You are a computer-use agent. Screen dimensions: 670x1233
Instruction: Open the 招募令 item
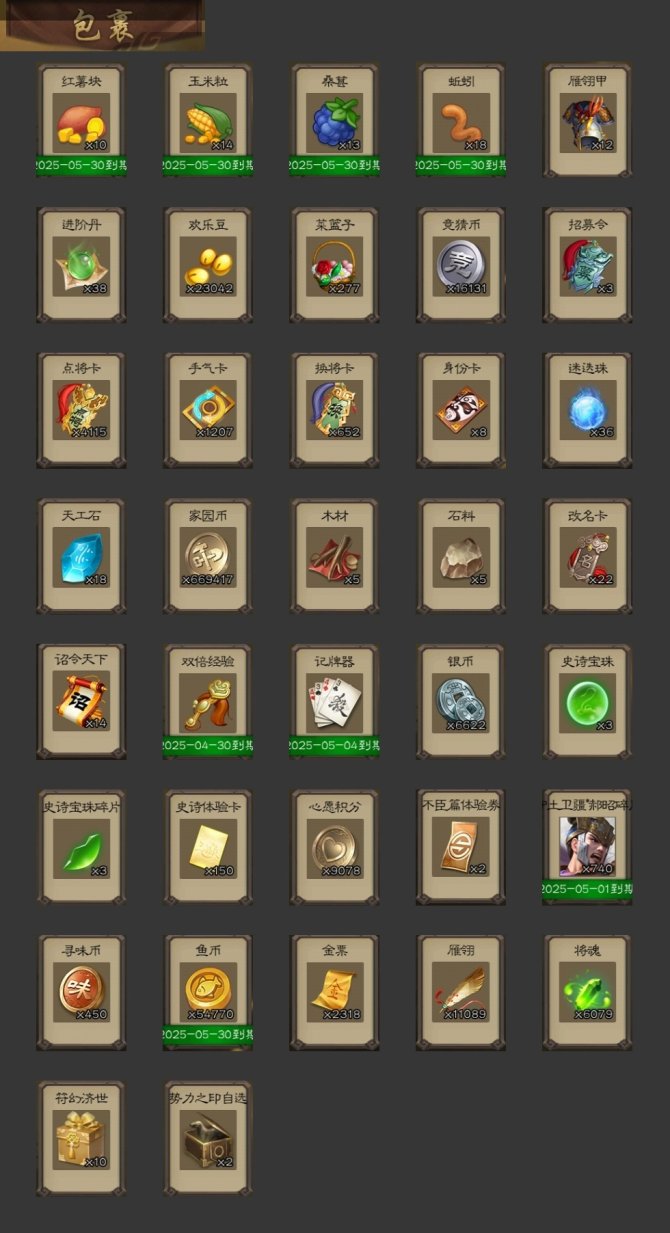point(588,267)
